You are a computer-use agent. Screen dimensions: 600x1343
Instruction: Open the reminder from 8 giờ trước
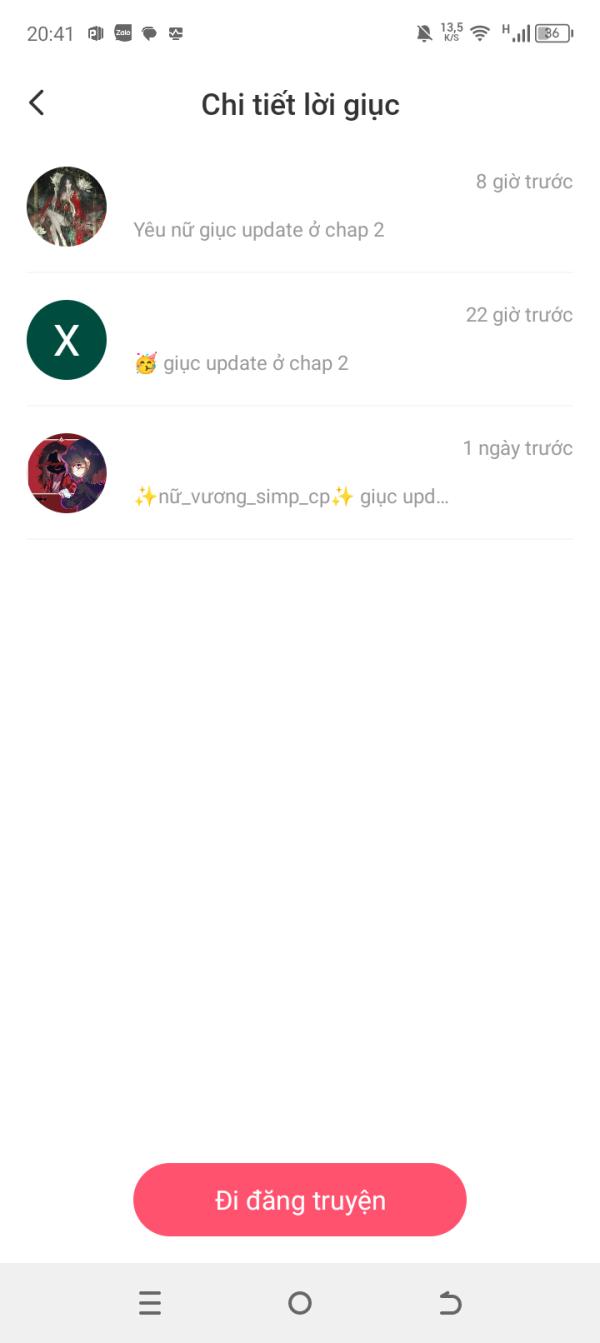coord(300,206)
